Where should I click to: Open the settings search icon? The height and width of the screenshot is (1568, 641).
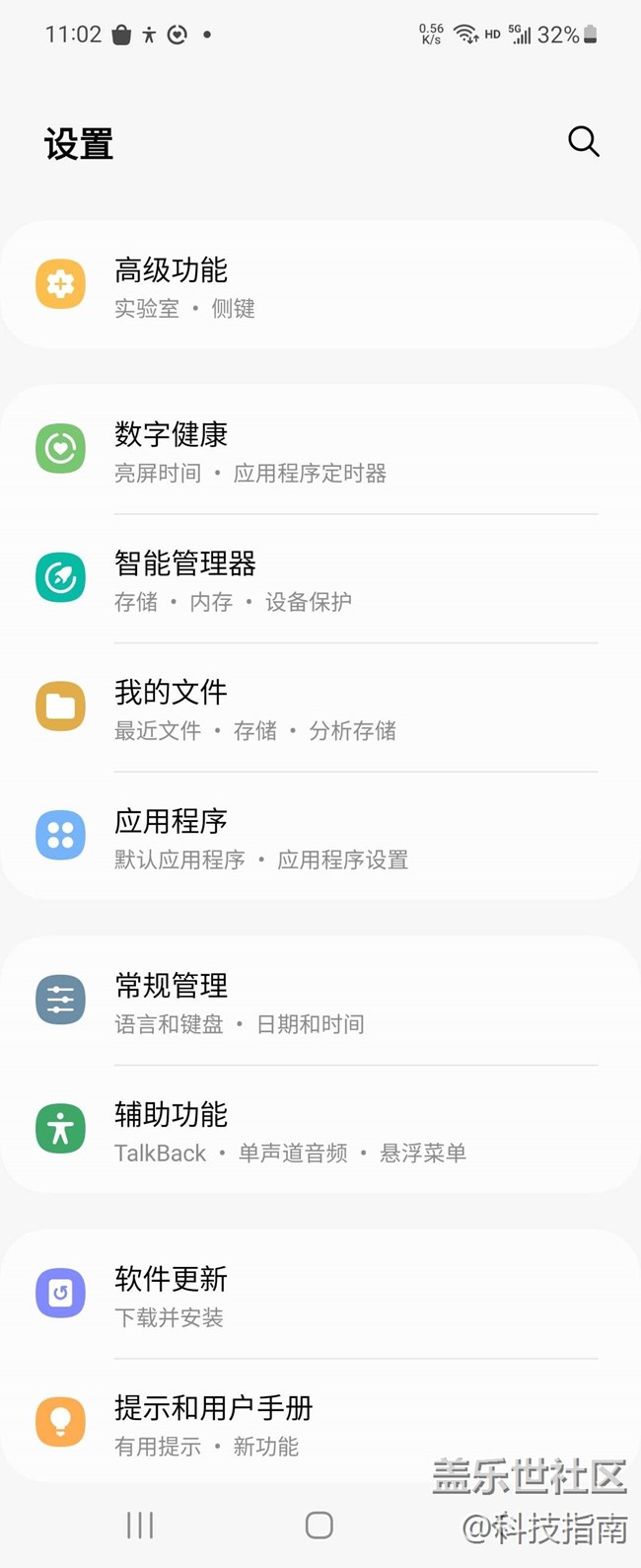(x=583, y=142)
